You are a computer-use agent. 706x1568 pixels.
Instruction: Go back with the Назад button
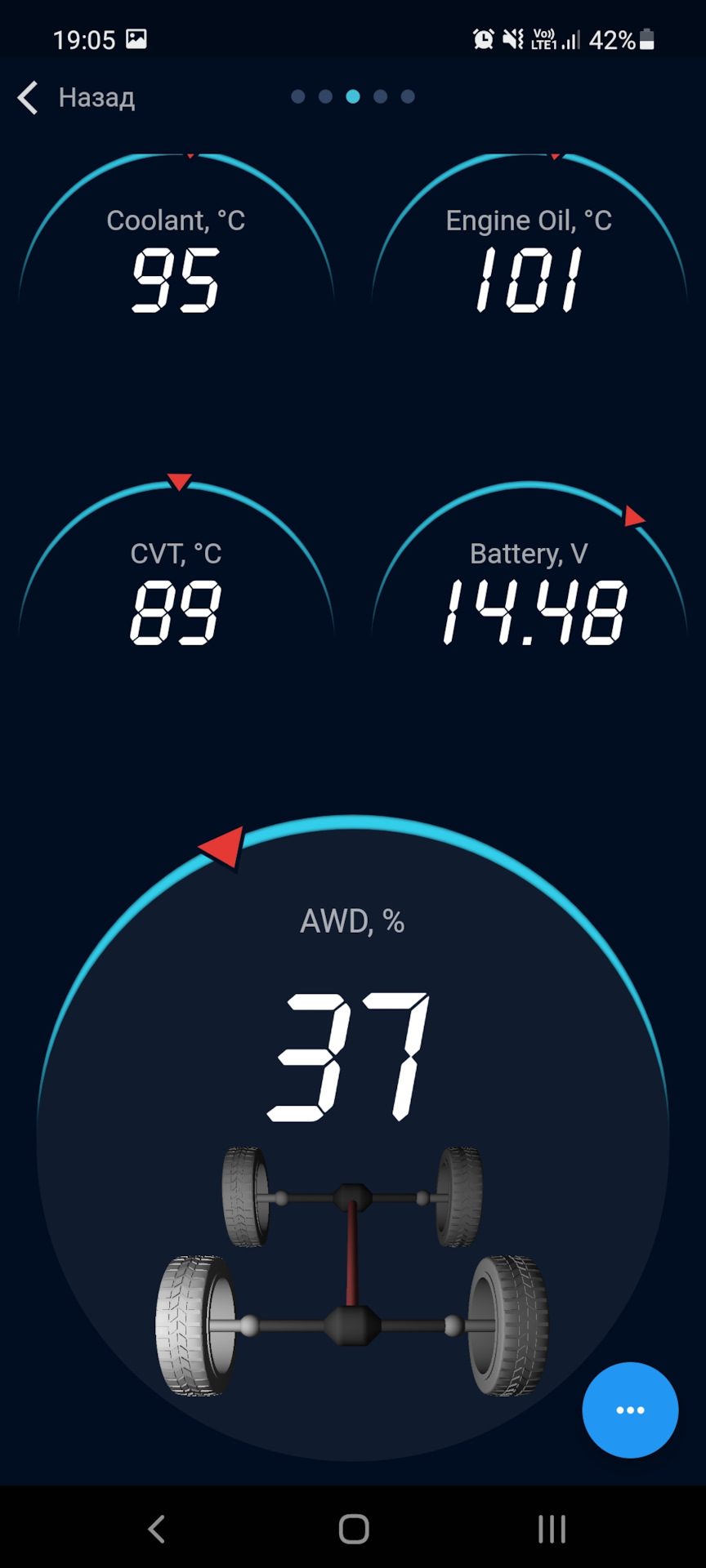click(x=76, y=97)
